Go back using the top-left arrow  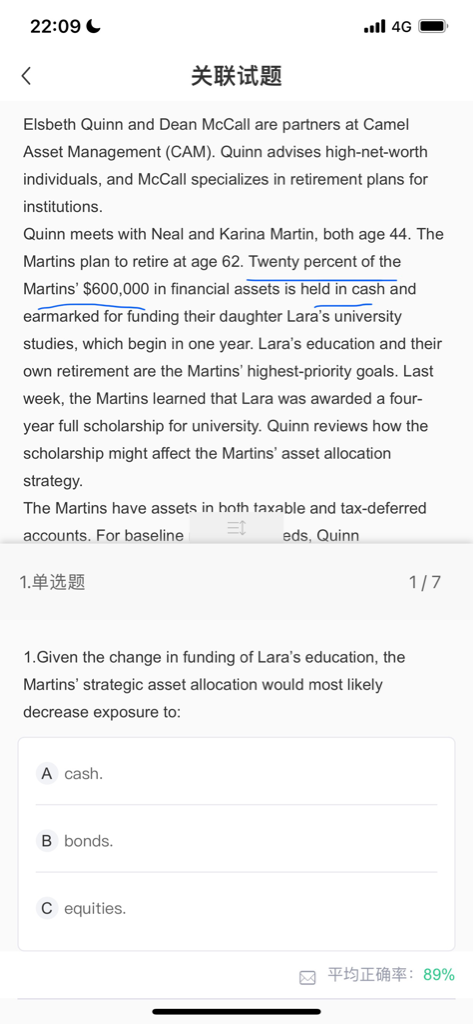click(x=26, y=76)
